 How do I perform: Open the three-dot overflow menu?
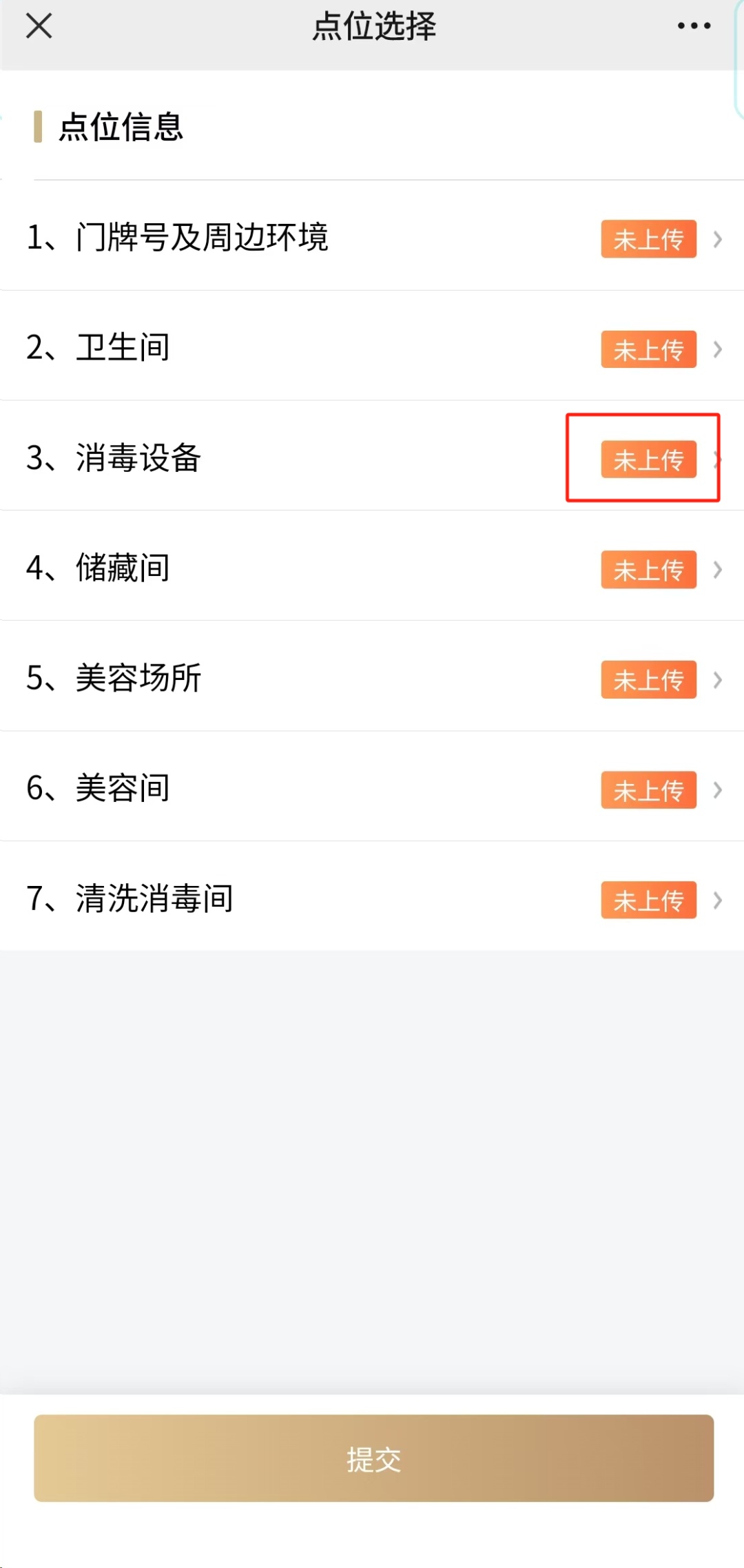[x=693, y=26]
